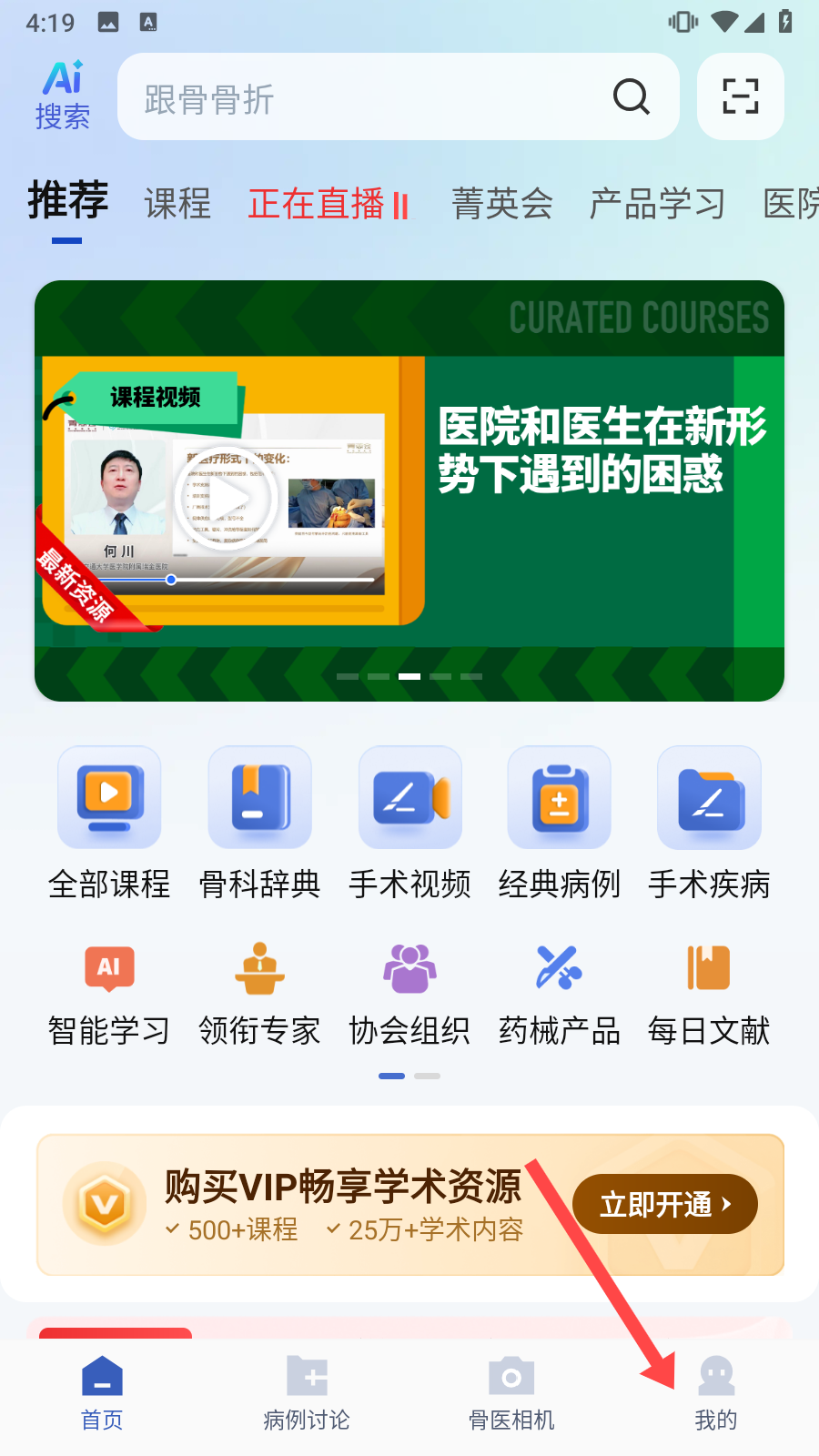Screen dimensions: 819x1456
Task: Switch to the 正在直播 tab
Action: (x=329, y=204)
